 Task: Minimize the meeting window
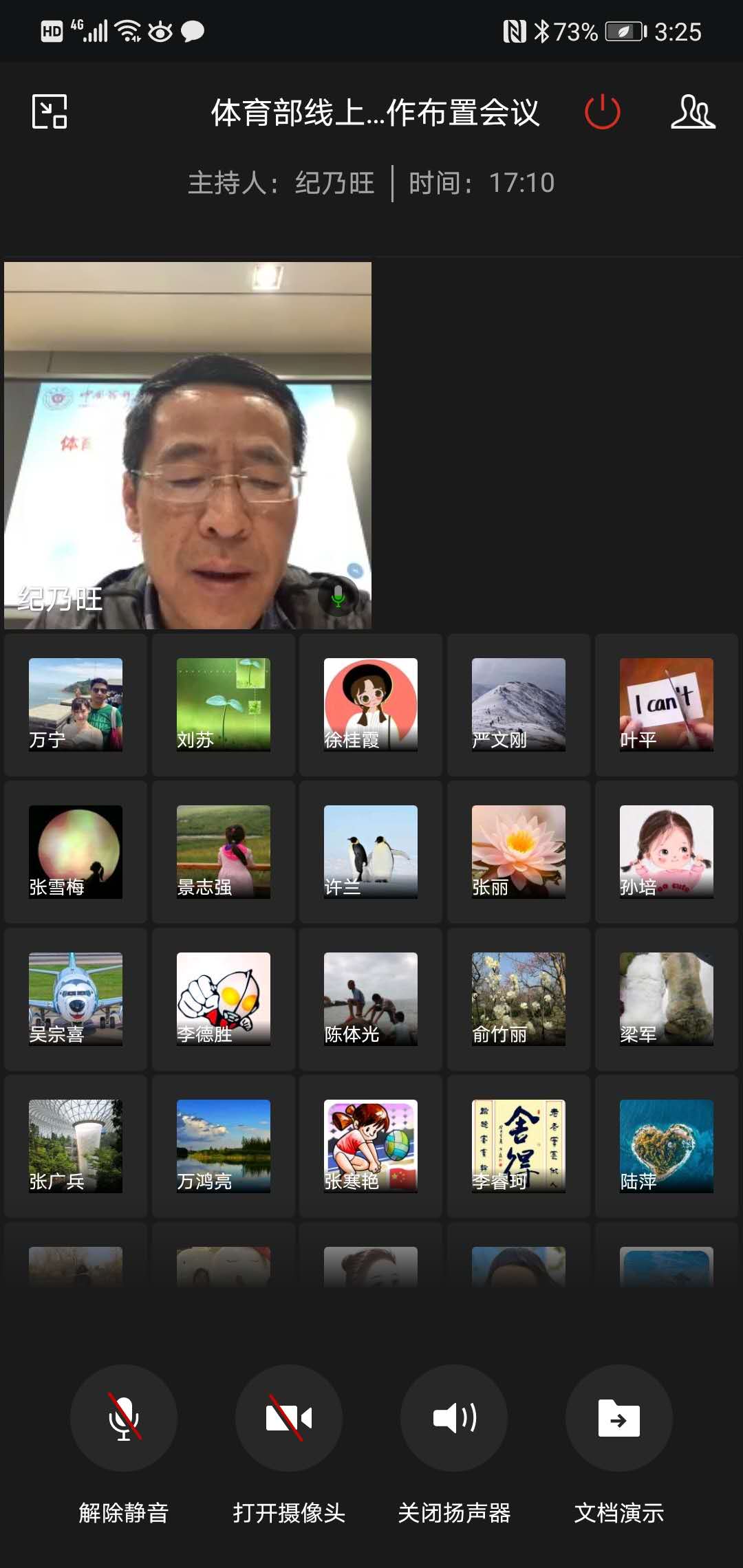pyautogui.click(x=50, y=111)
